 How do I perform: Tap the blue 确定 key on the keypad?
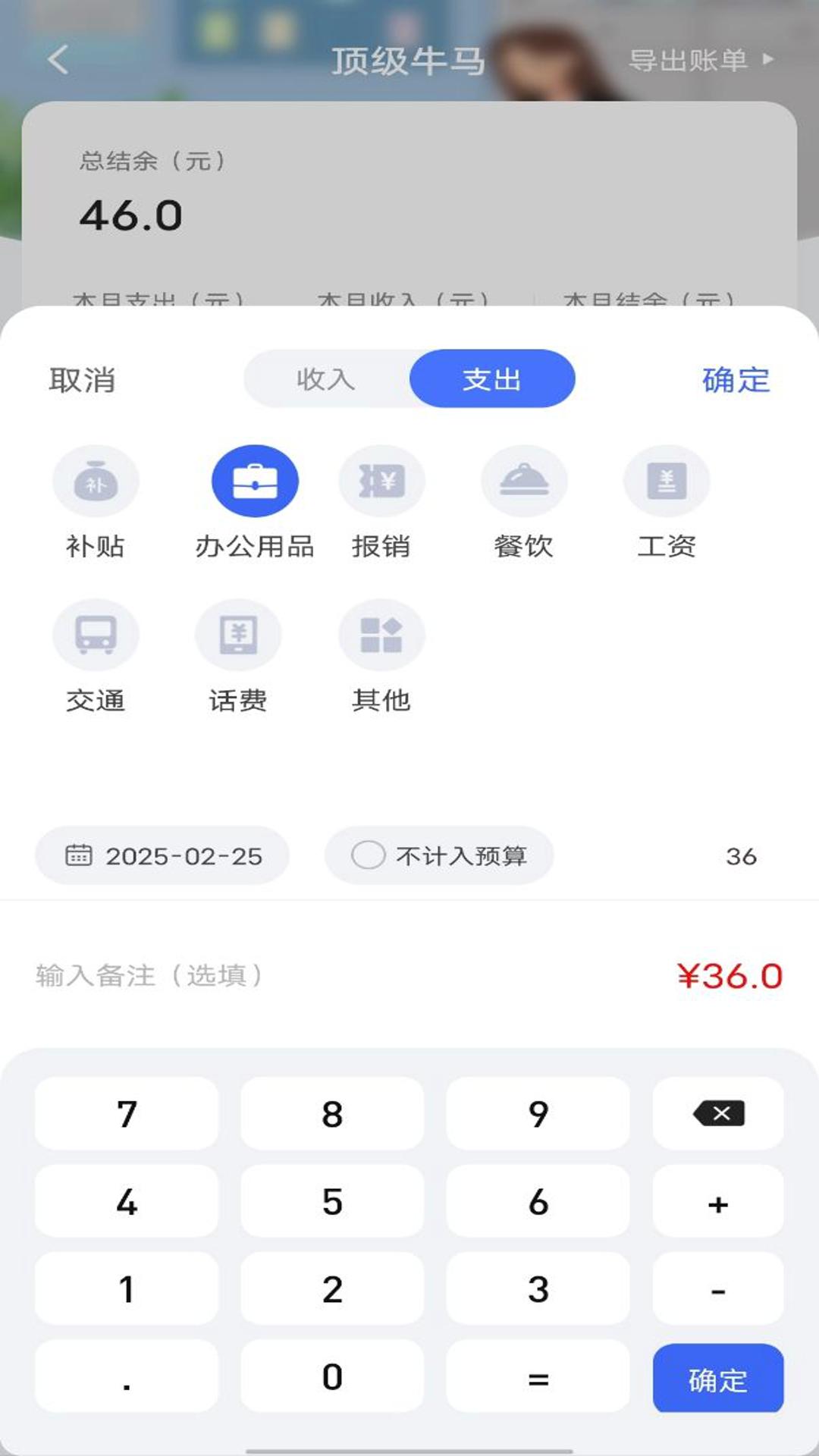click(x=718, y=1379)
